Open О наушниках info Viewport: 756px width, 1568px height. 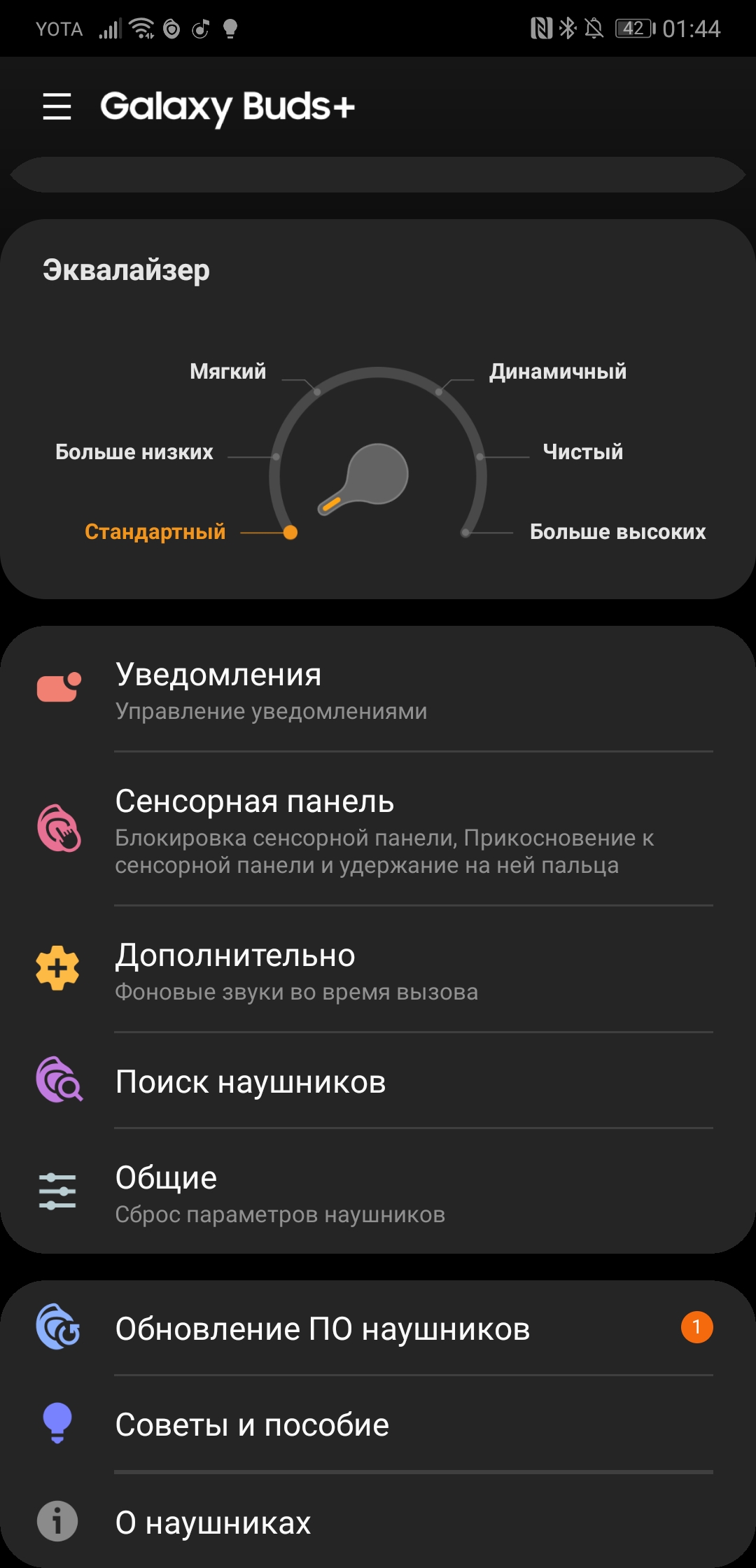click(378, 1522)
